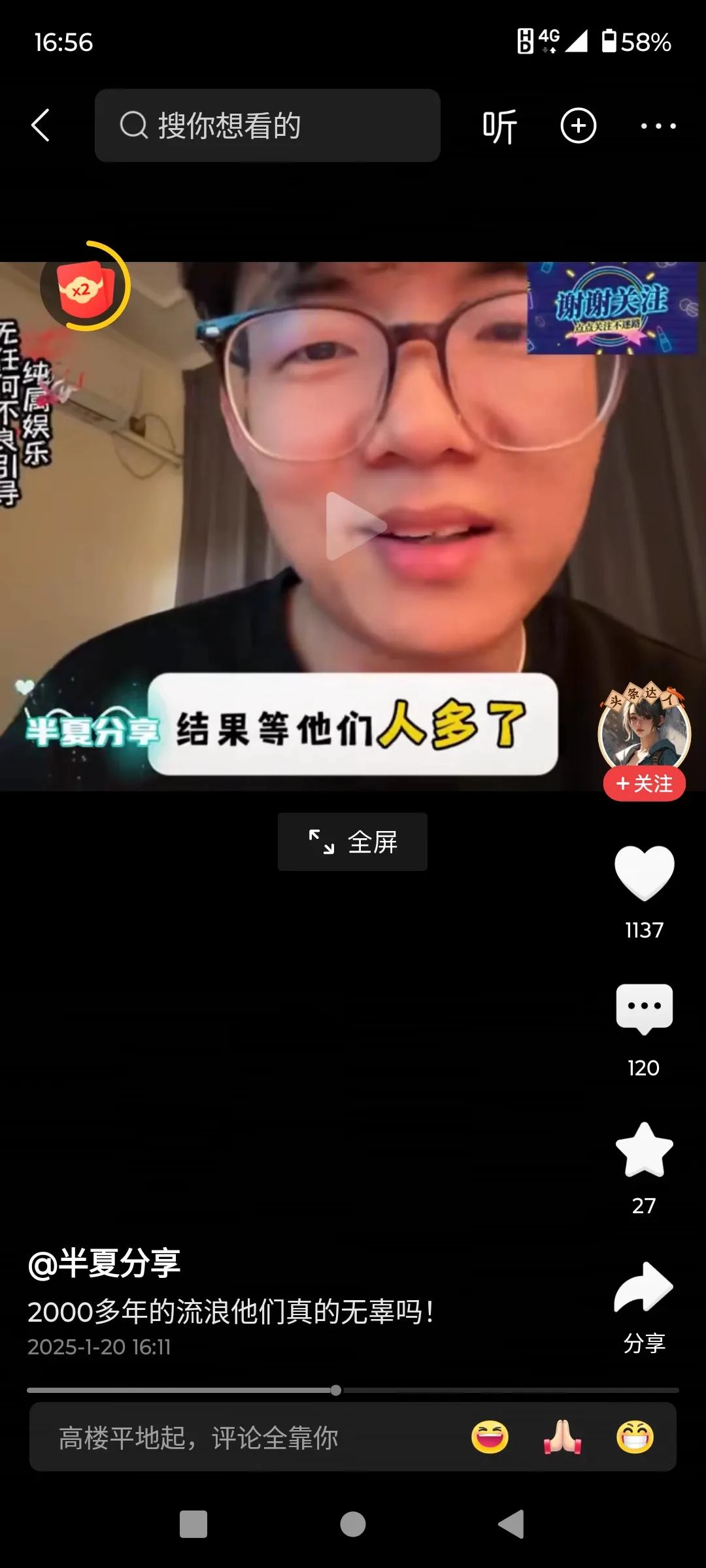The width and height of the screenshot is (706, 1568).
Task: Tap the share arrow icon
Action: point(645,1287)
